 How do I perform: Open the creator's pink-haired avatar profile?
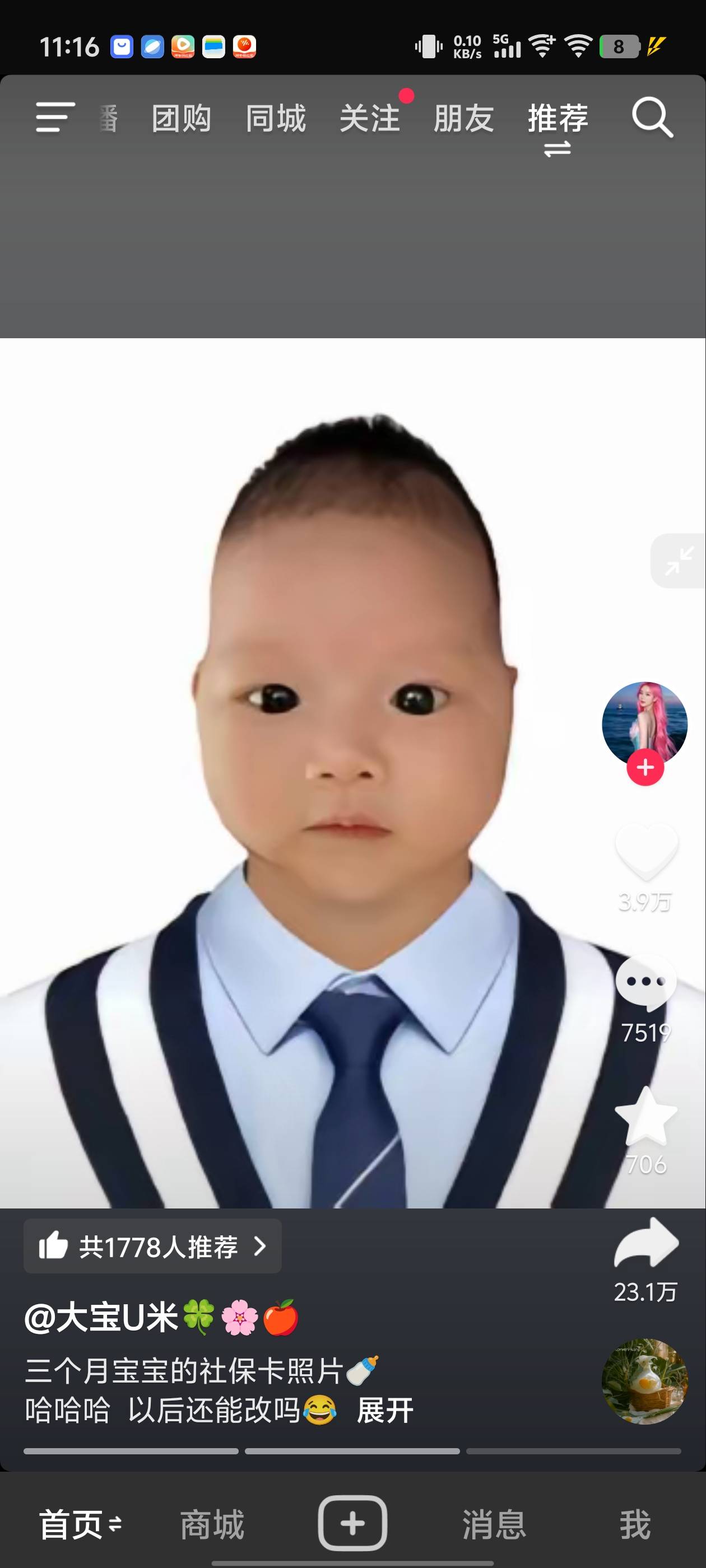(x=644, y=722)
